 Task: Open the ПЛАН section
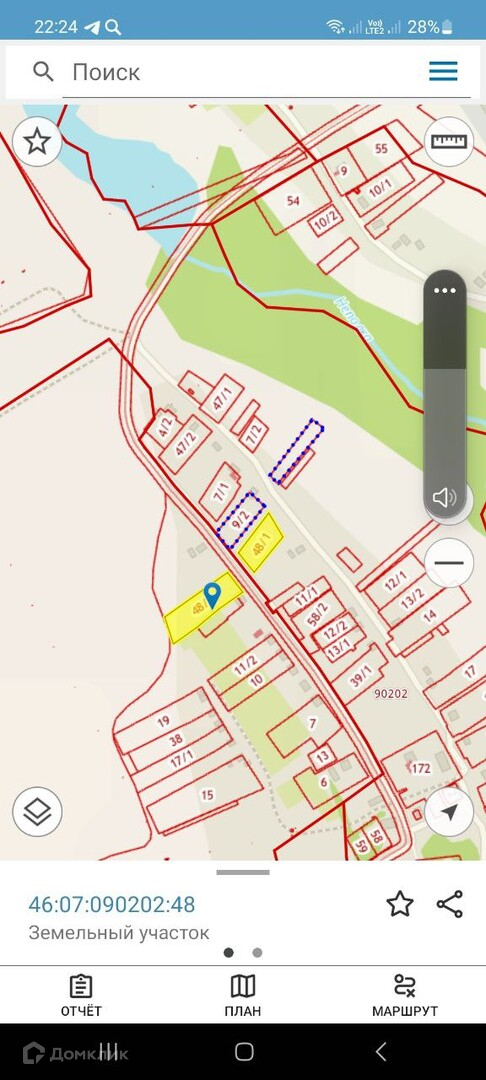243,995
